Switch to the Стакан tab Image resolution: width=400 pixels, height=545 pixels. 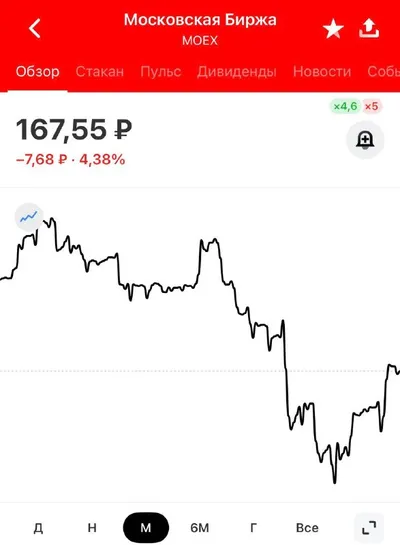point(100,72)
